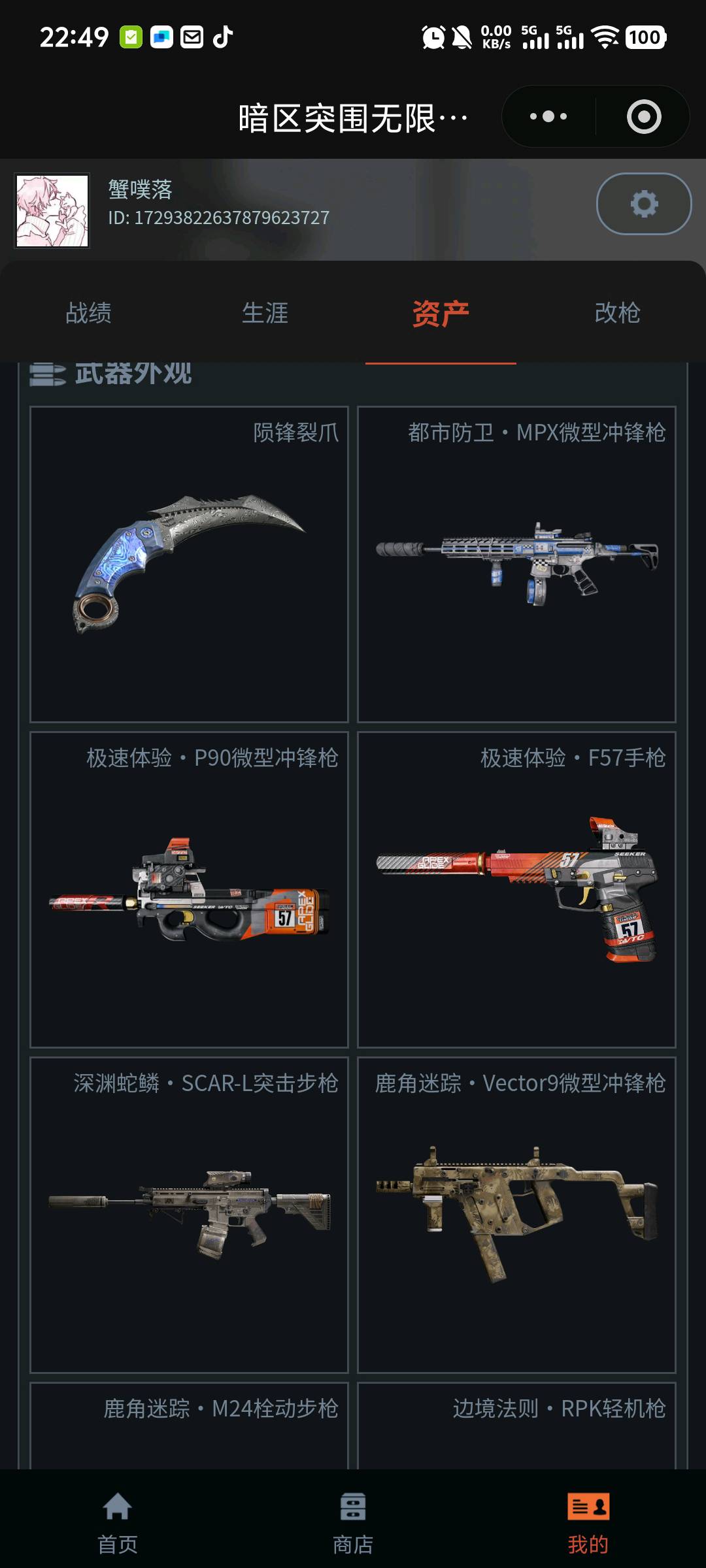Go to 首页 in bottom navigation
This screenshot has height=1568, width=706.
[118, 1522]
